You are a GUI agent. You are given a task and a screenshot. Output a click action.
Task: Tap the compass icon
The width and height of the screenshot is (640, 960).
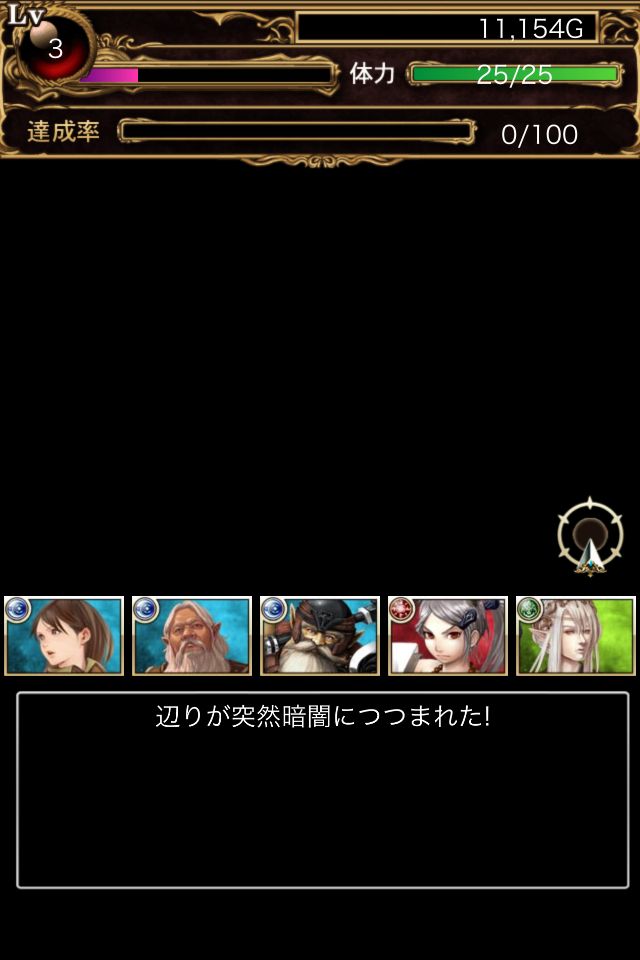pos(590,537)
